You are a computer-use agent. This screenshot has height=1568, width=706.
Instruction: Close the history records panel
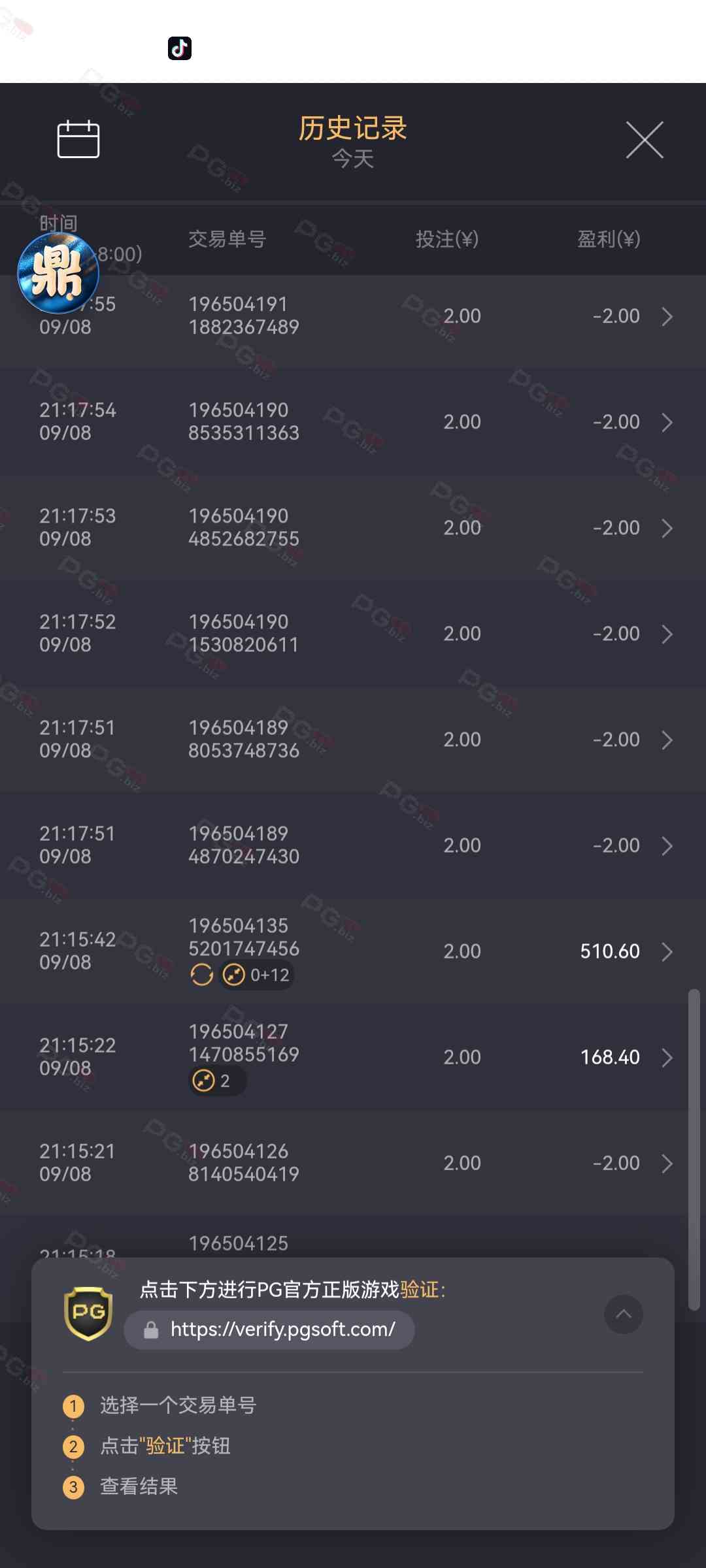point(645,140)
